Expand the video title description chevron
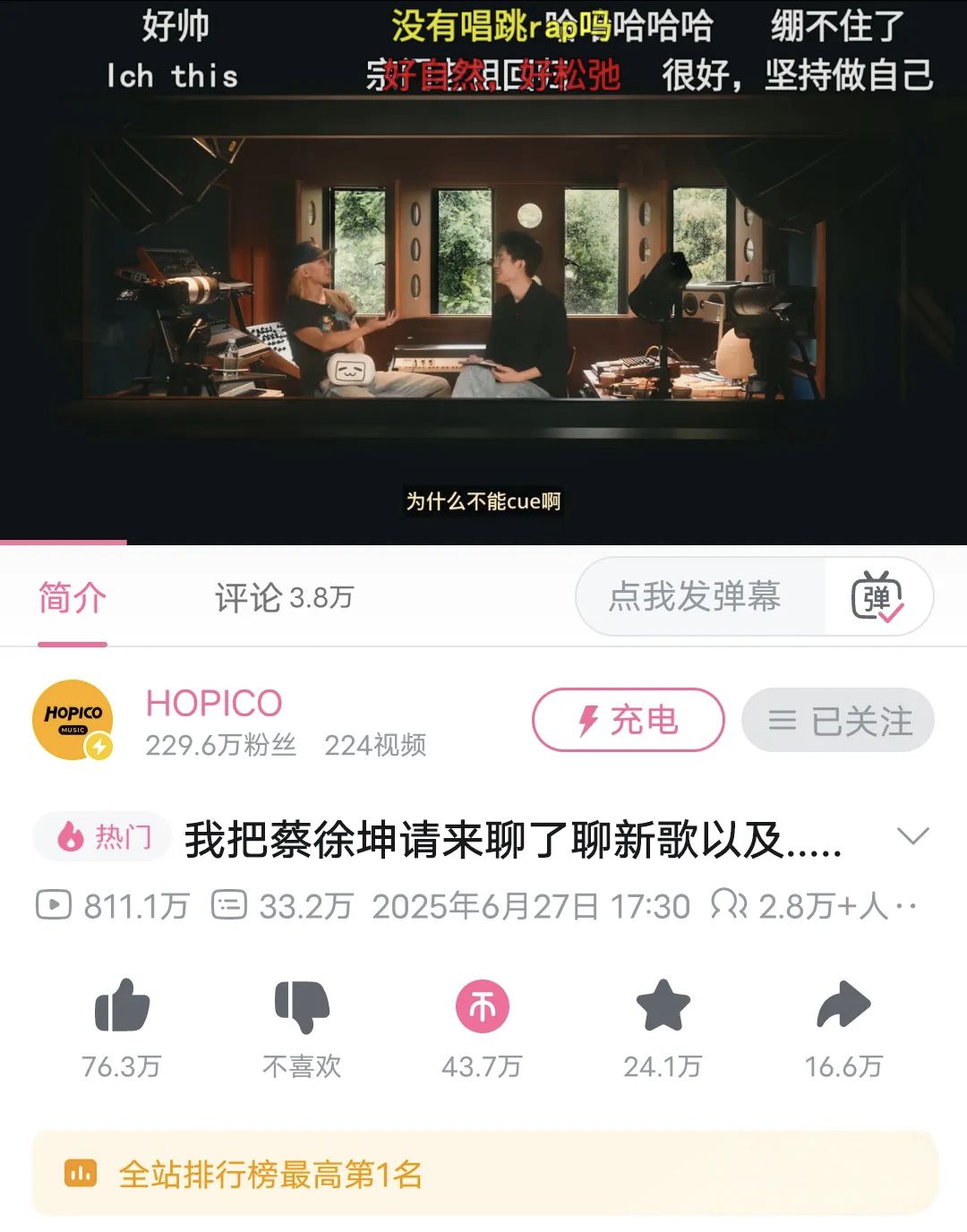 coord(911,837)
